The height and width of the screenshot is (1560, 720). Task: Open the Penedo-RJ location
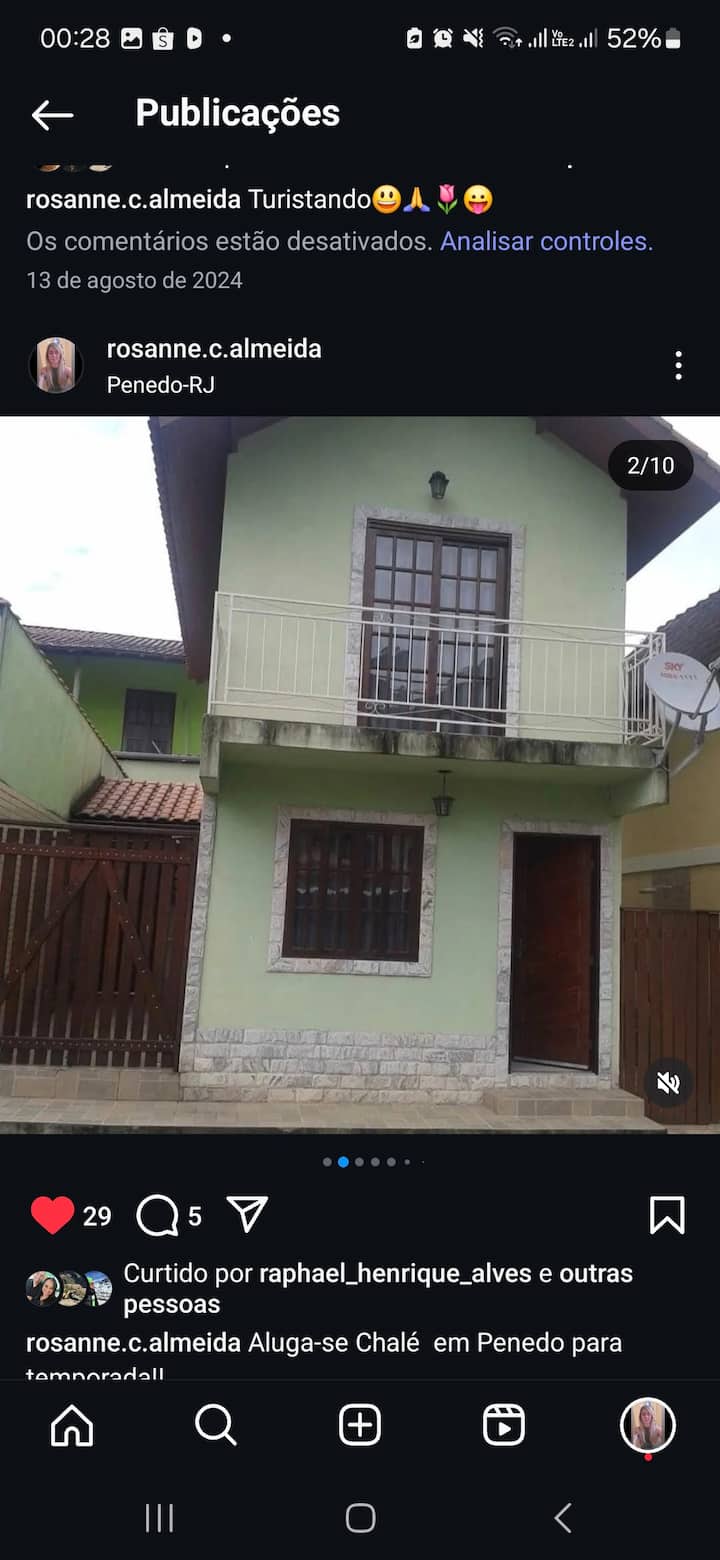pyautogui.click(x=160, y=385)
